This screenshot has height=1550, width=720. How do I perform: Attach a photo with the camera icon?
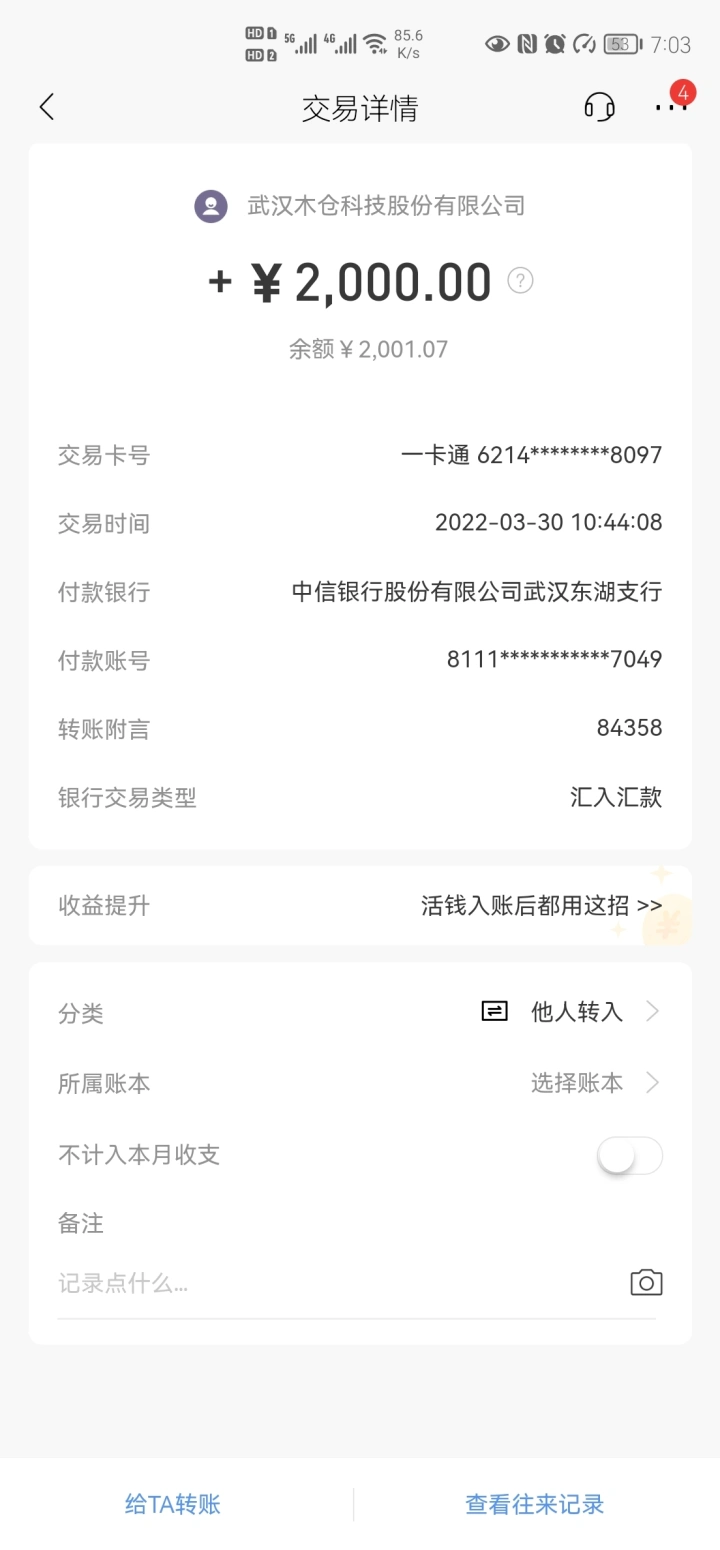pos(646,1283)
